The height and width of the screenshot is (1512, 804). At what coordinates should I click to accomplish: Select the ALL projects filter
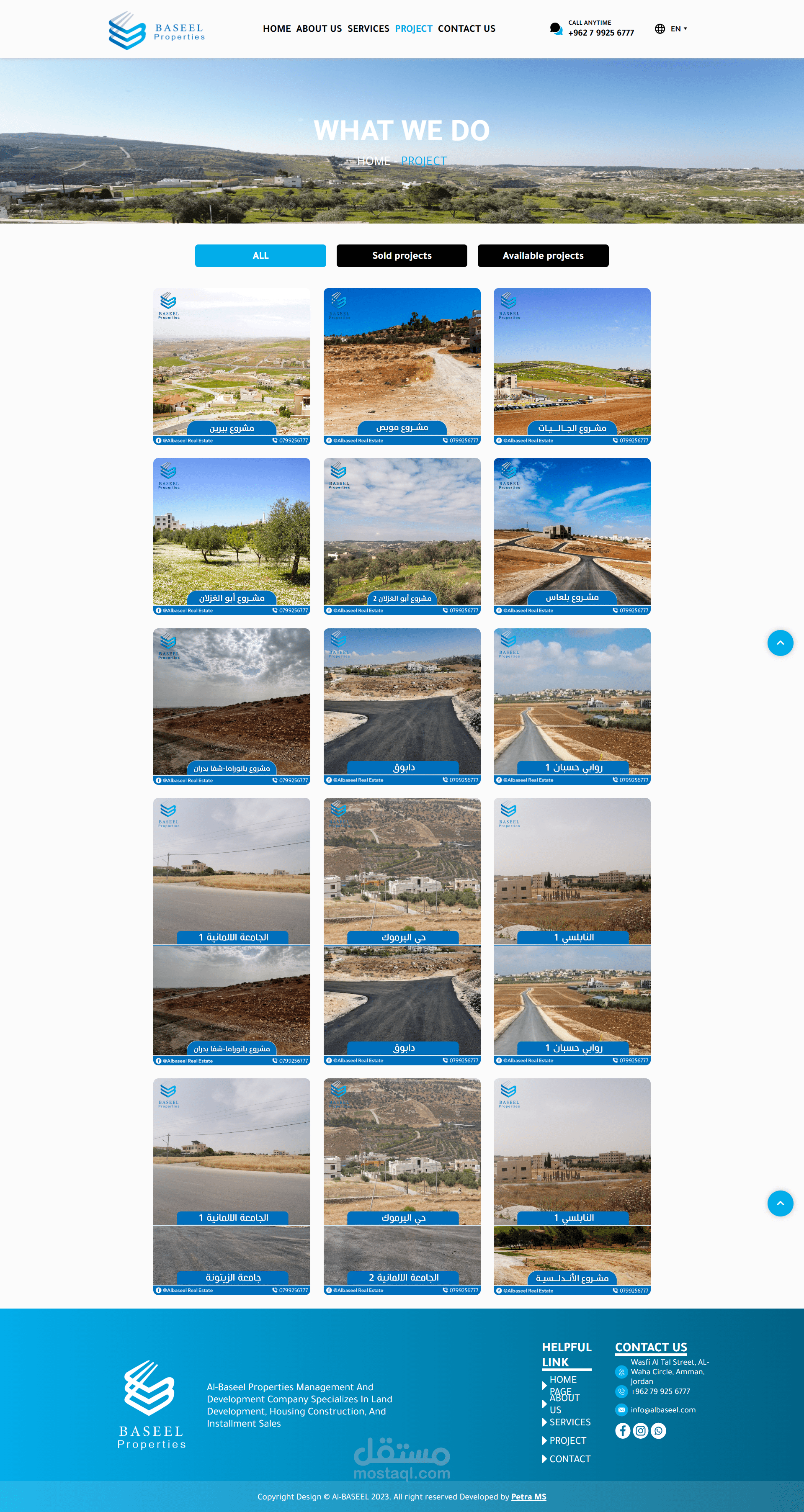click(260, 256)
